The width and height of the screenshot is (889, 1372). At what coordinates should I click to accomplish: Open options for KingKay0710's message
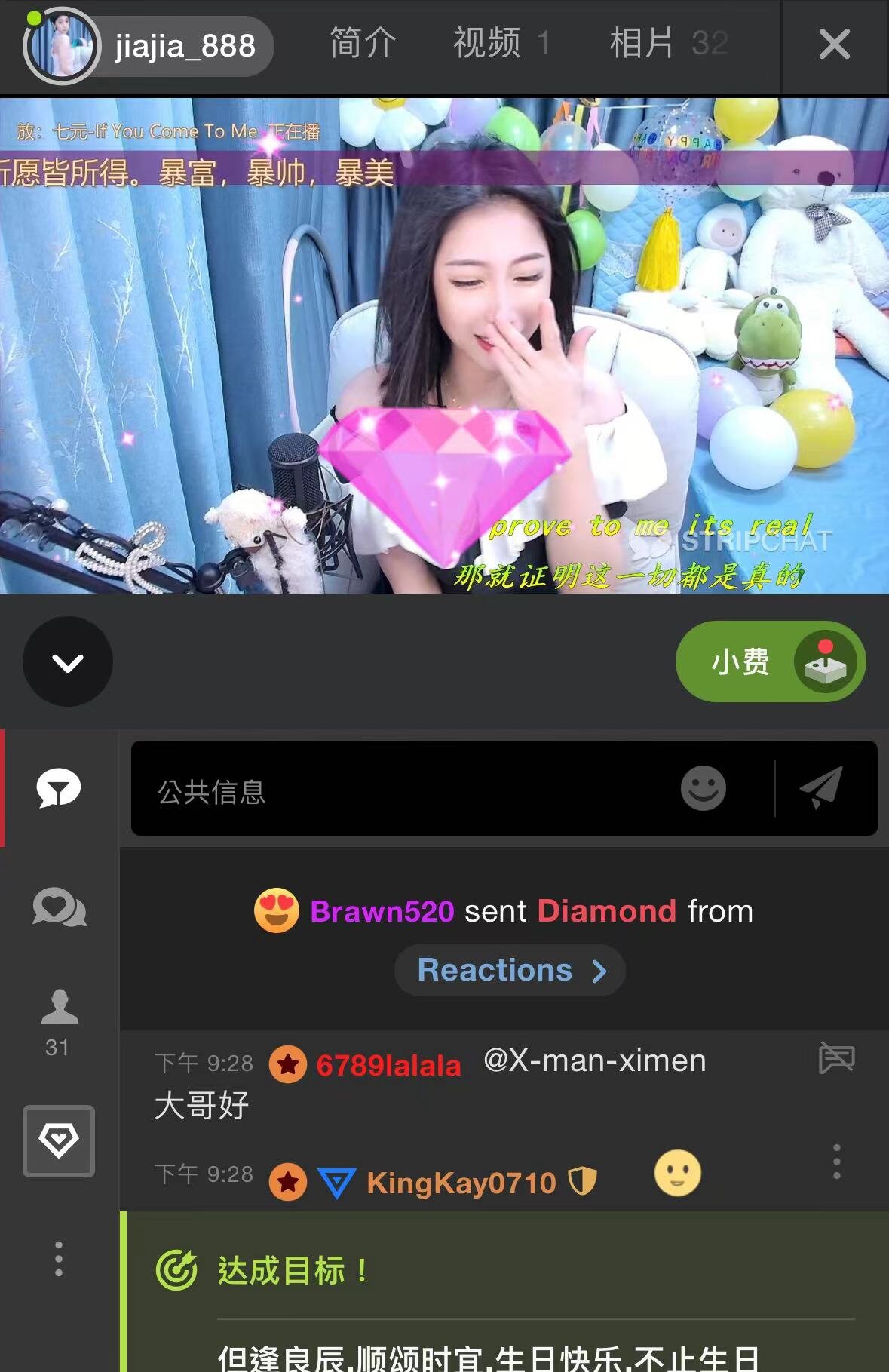(x=836, y=1162)
